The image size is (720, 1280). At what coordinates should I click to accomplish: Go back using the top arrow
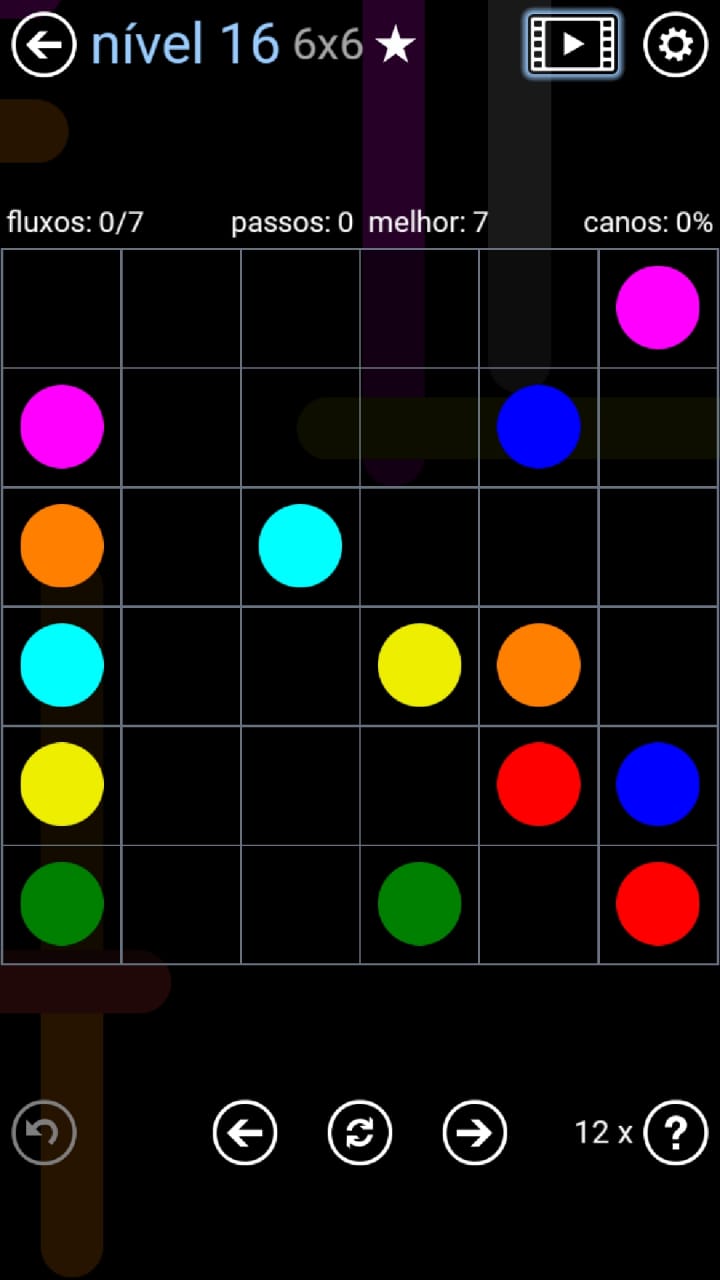coord(44,44)
